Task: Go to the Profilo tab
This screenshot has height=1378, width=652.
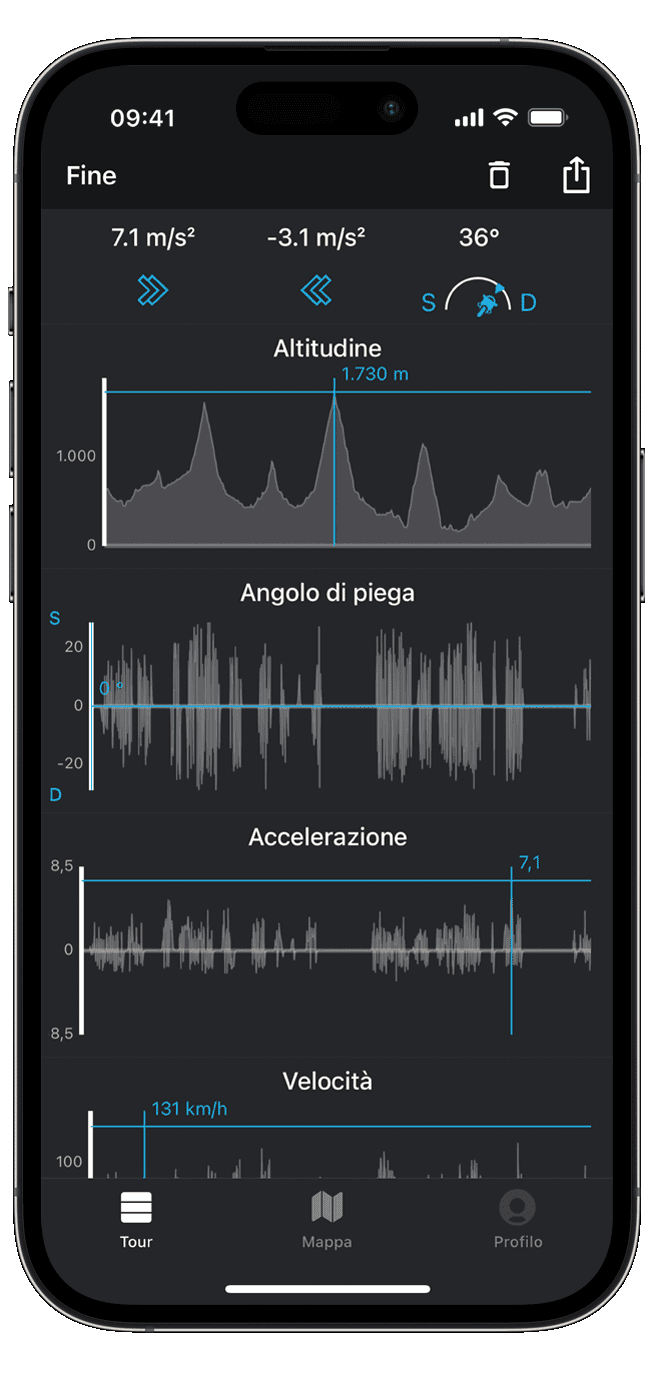Action: (x=517, y=1218)
